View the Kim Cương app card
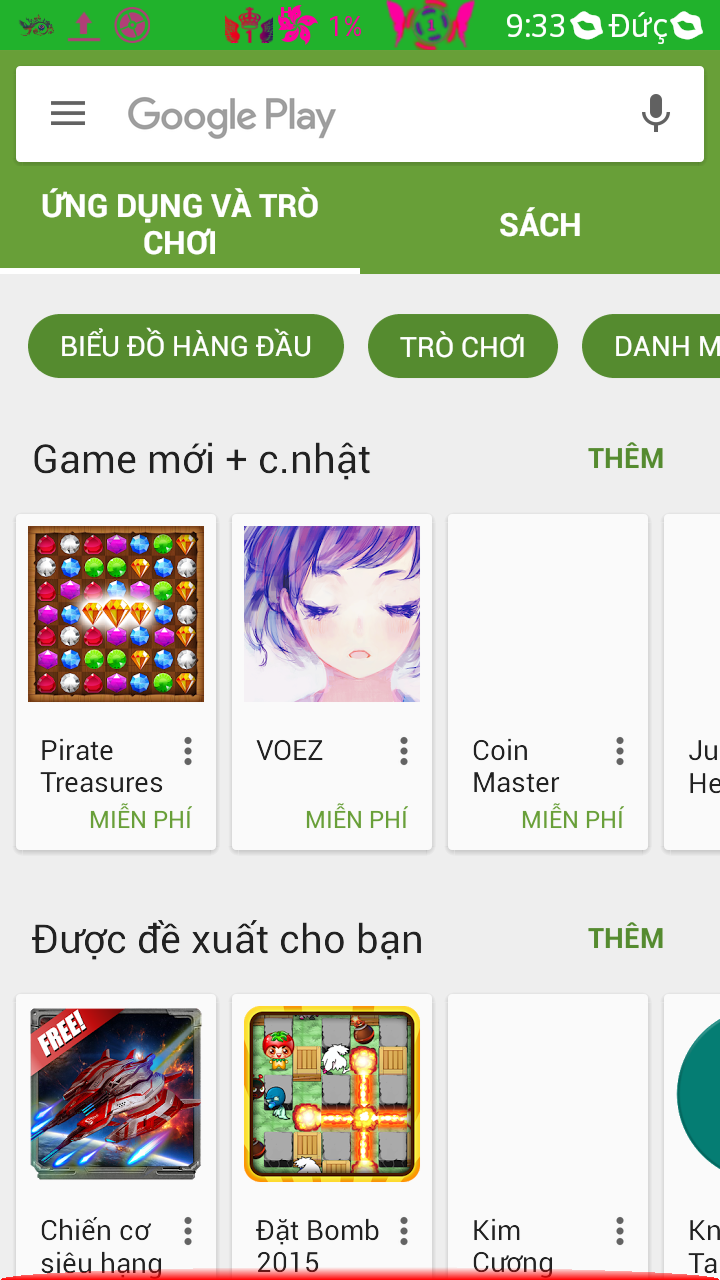 (x=548, y=1094)
